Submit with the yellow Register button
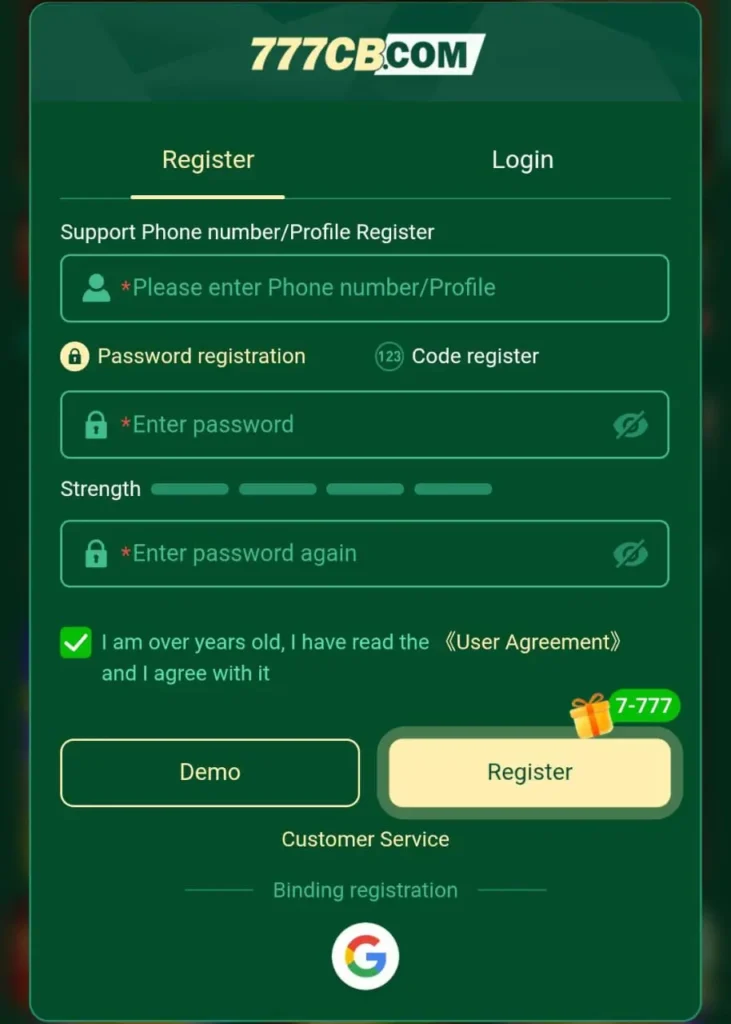Image resolution: width=731 pixels, height=1024 pixels. point(529,772)
